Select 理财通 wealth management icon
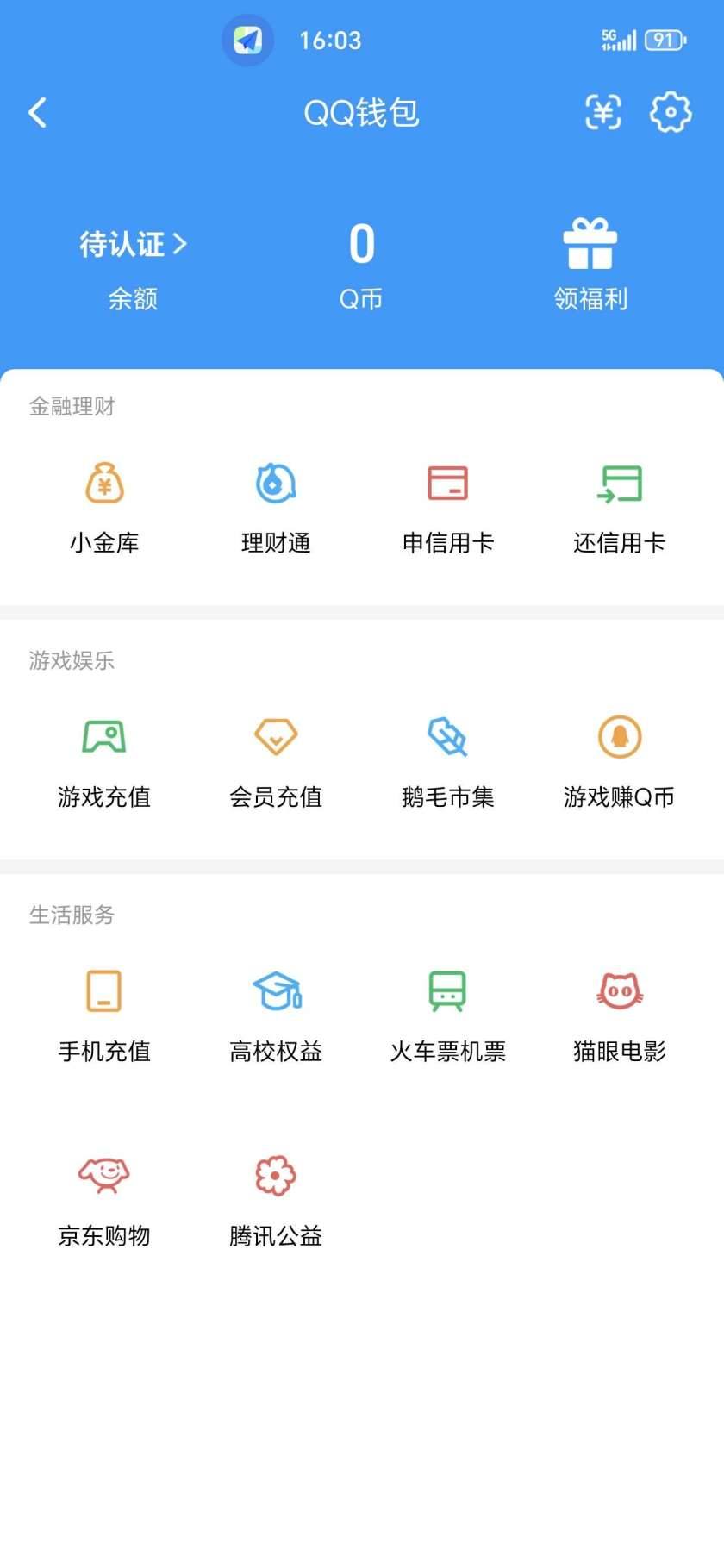Viewport: 724px width, 1568px height. click(276, 504)
